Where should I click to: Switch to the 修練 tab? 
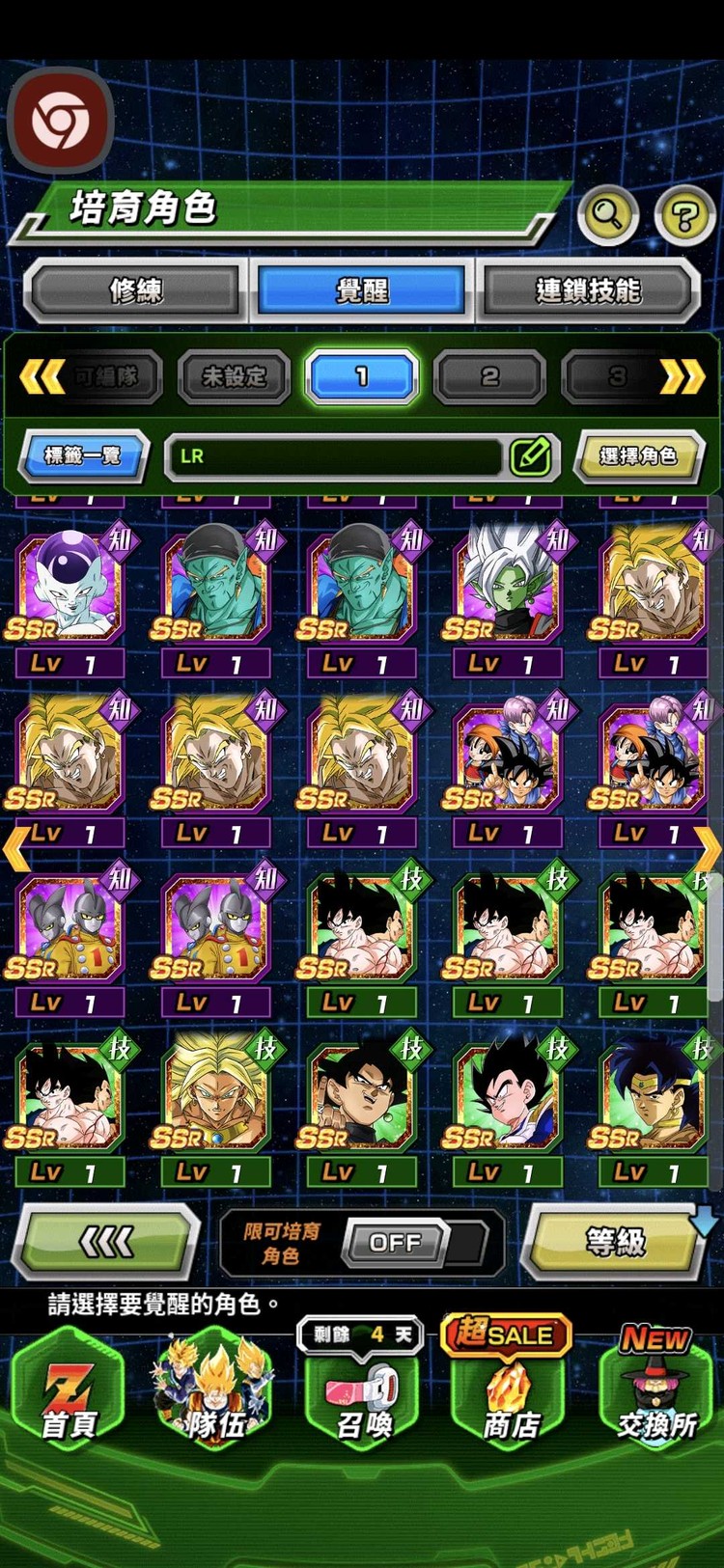tap(135, 289)
